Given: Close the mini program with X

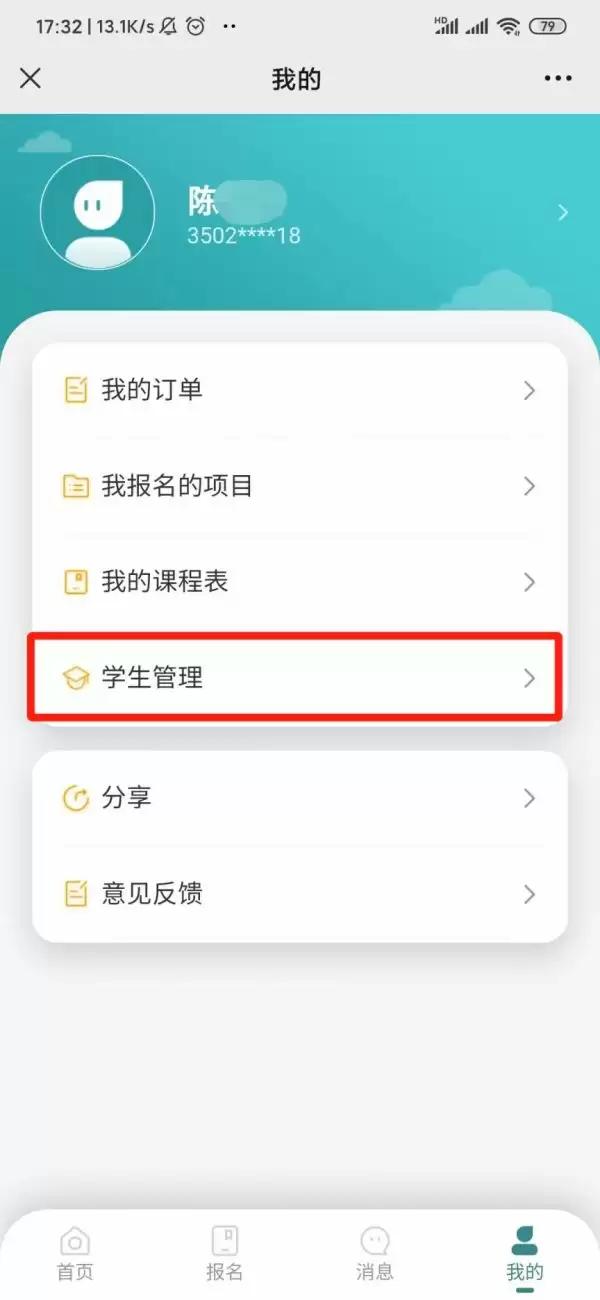Looking at the screenshot, I should coord(31,78).
